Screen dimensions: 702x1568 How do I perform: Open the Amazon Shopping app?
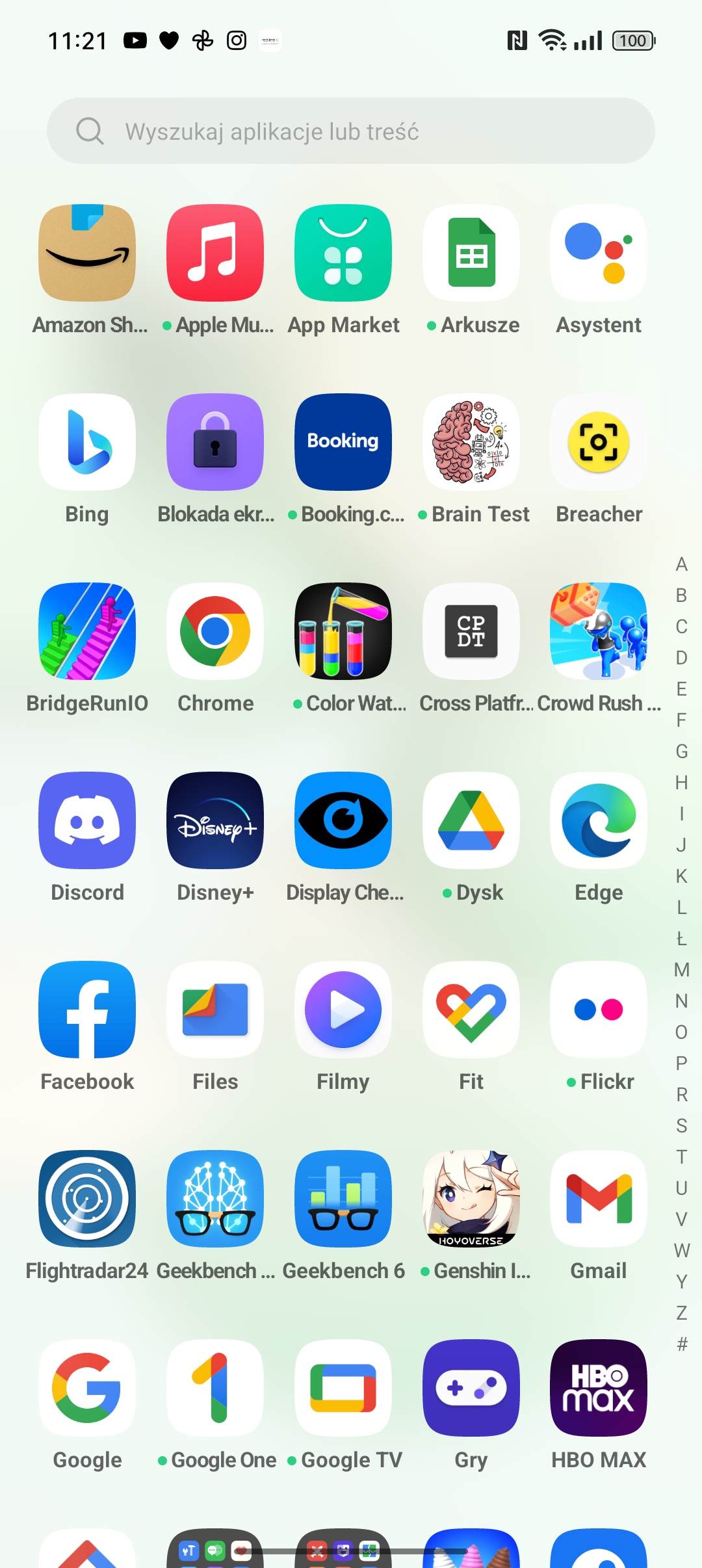click(87, 254)
